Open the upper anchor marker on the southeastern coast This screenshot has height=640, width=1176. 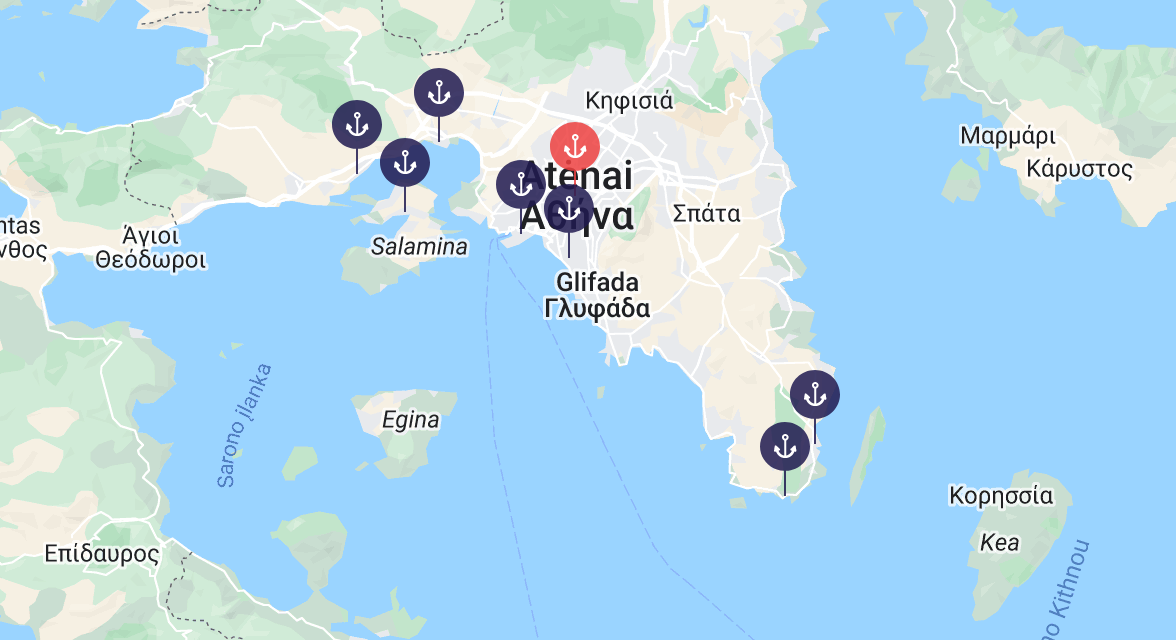(x=815, y=395)
